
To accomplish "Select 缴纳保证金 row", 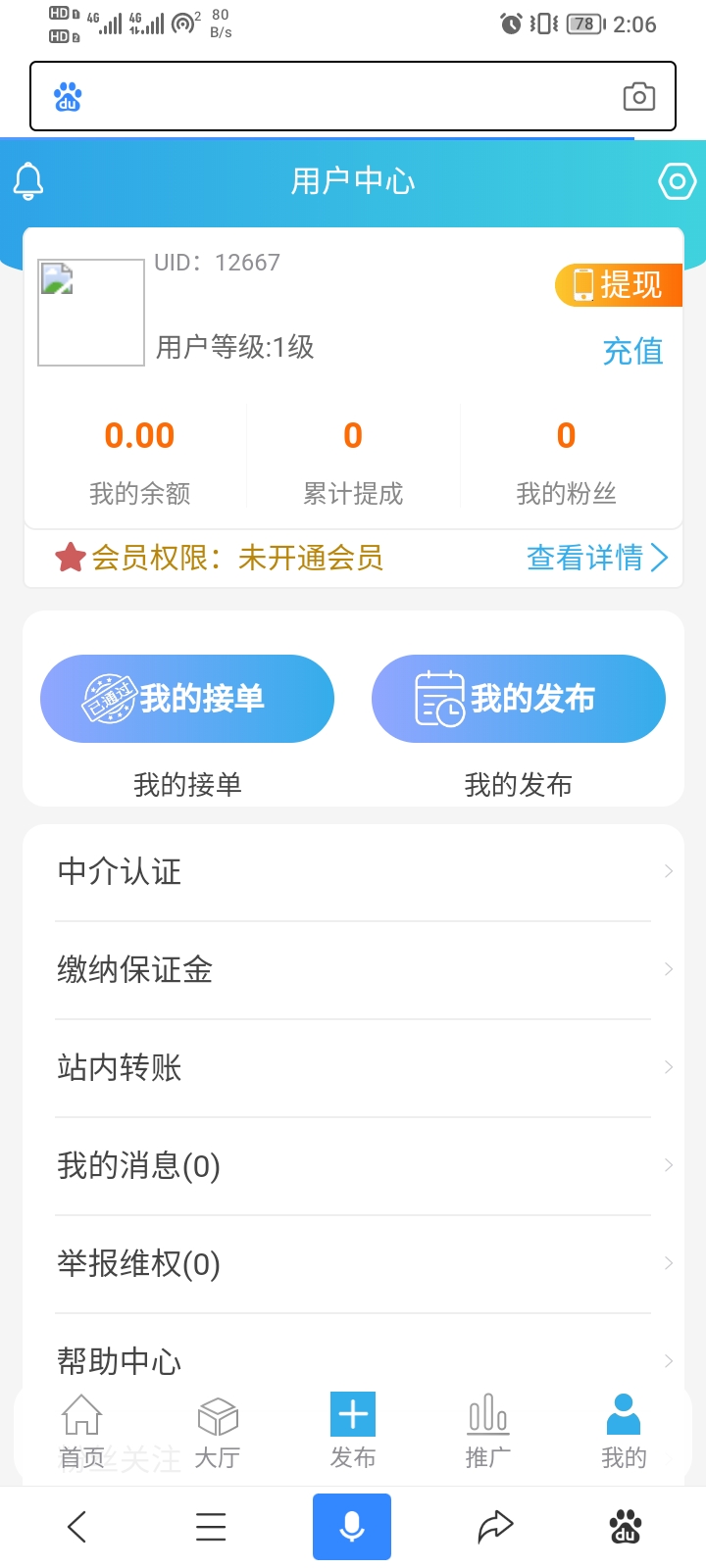I will (x=353, y=969).
